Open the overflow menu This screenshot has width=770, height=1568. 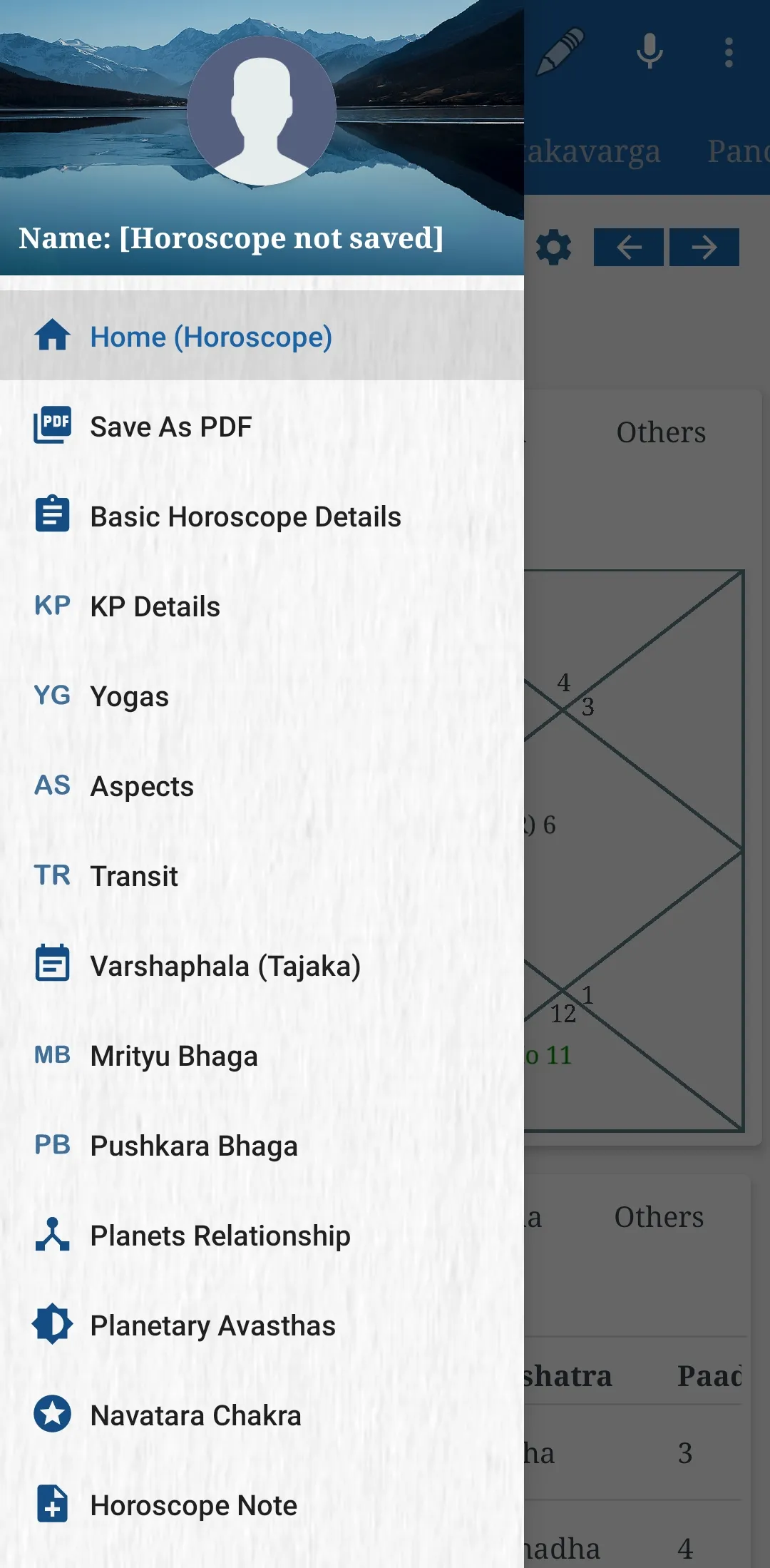click(728, 53)
